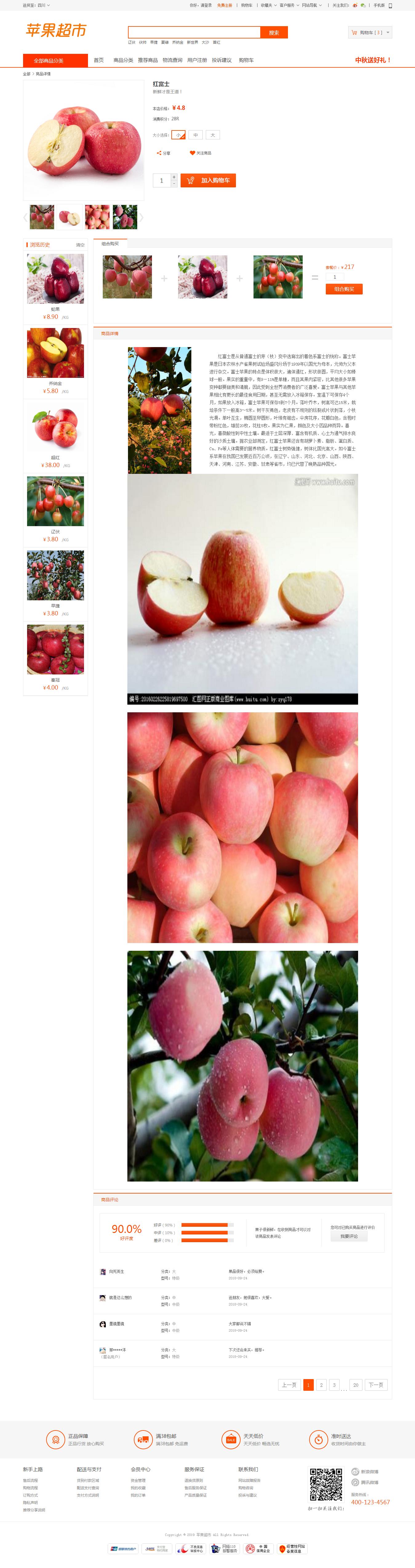Share this product via 分享

tap(164, 154)
